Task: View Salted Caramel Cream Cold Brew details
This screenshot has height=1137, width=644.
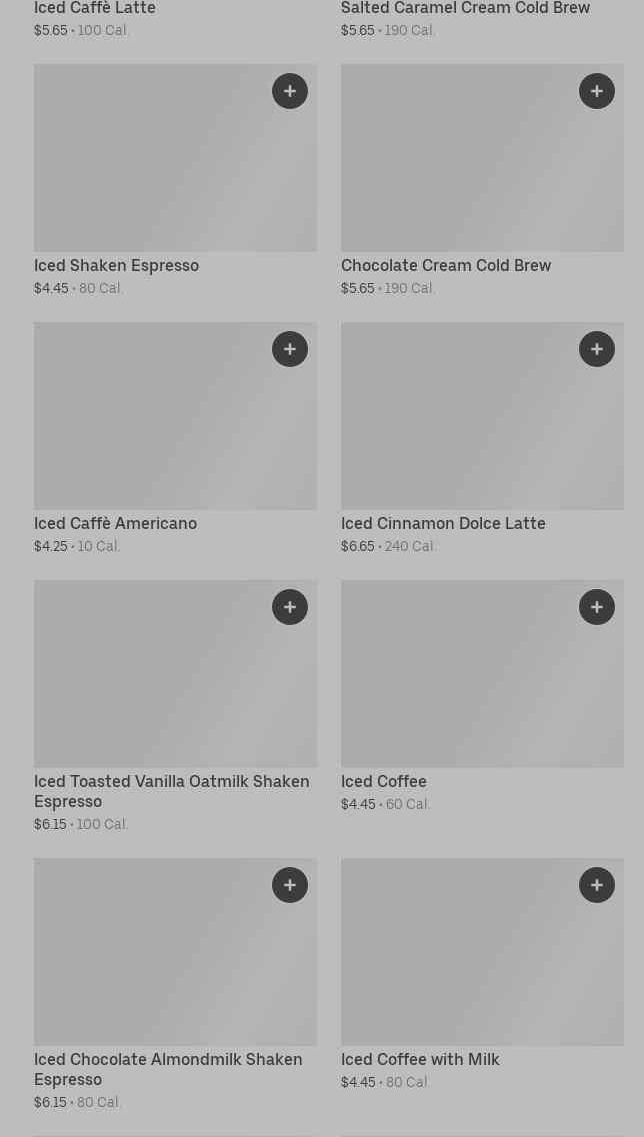Action: (465, 9)
